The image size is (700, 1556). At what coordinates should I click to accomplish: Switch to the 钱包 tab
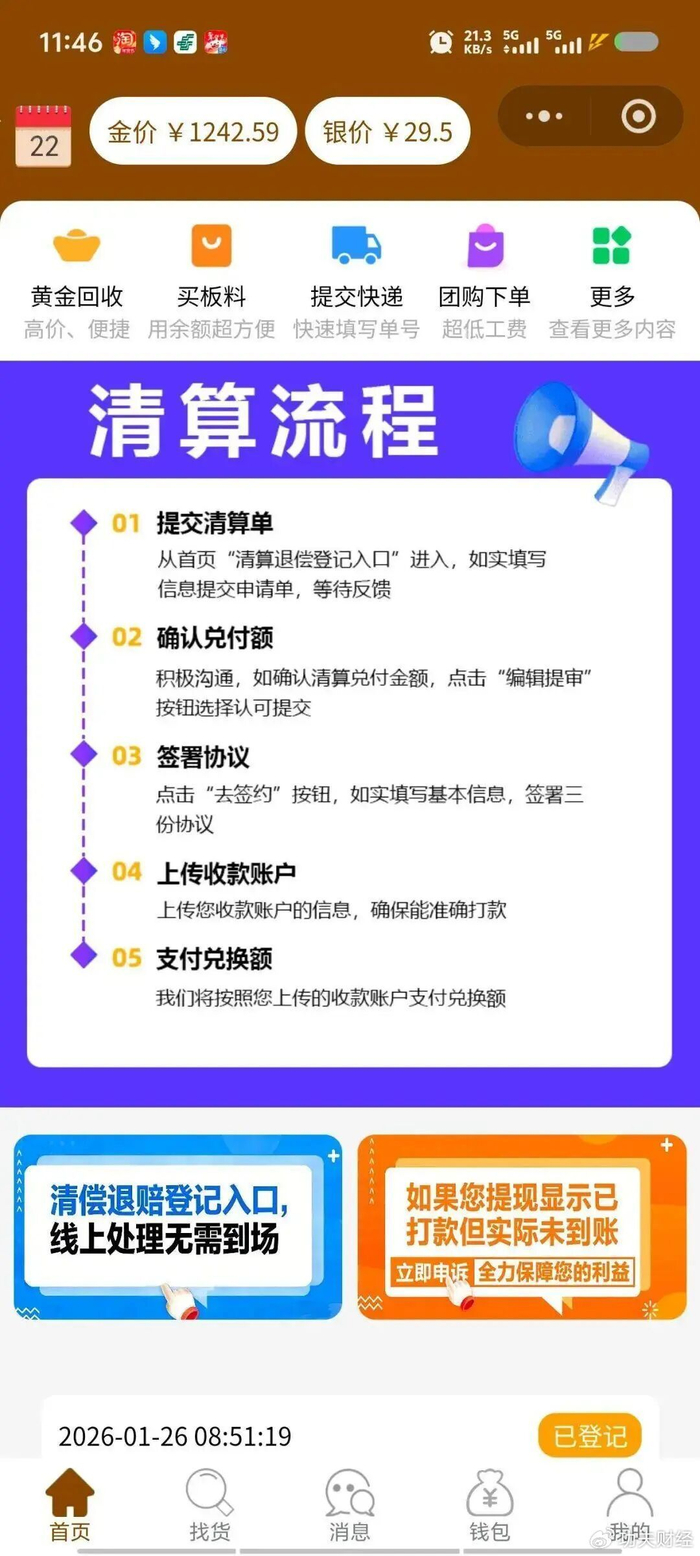pos(490,1505)
